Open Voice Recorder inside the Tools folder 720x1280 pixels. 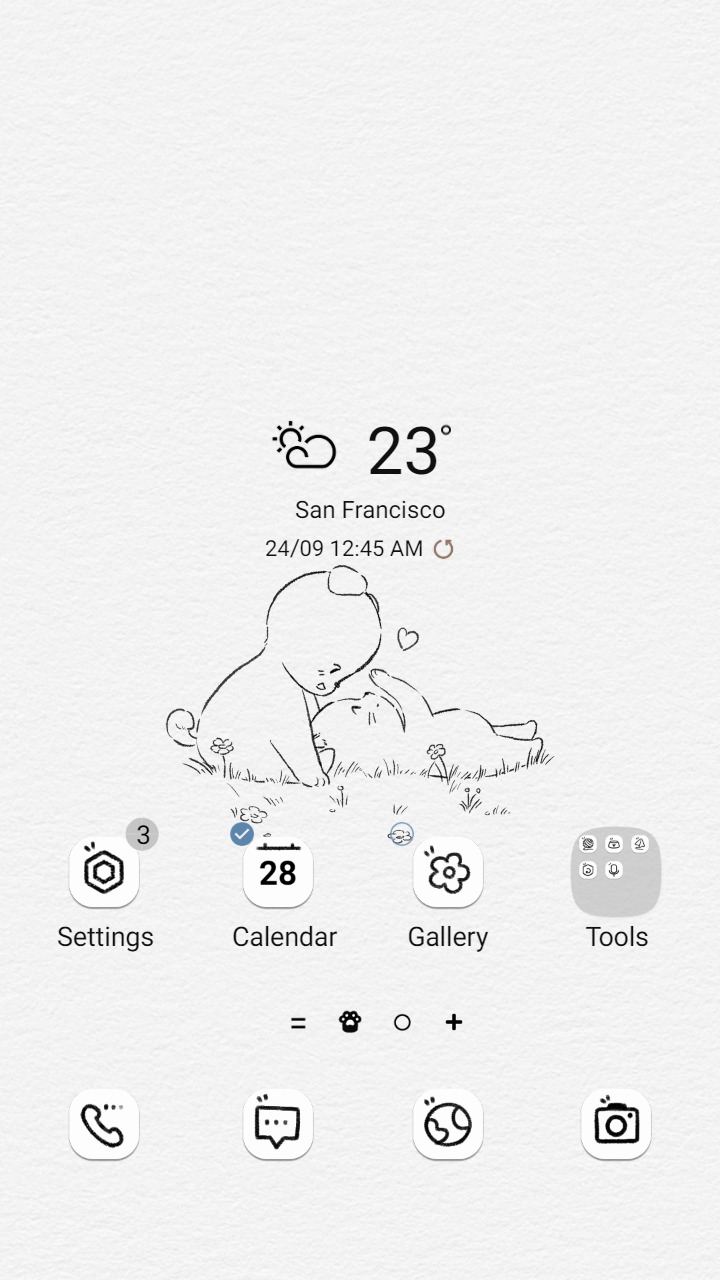point(612,869)
